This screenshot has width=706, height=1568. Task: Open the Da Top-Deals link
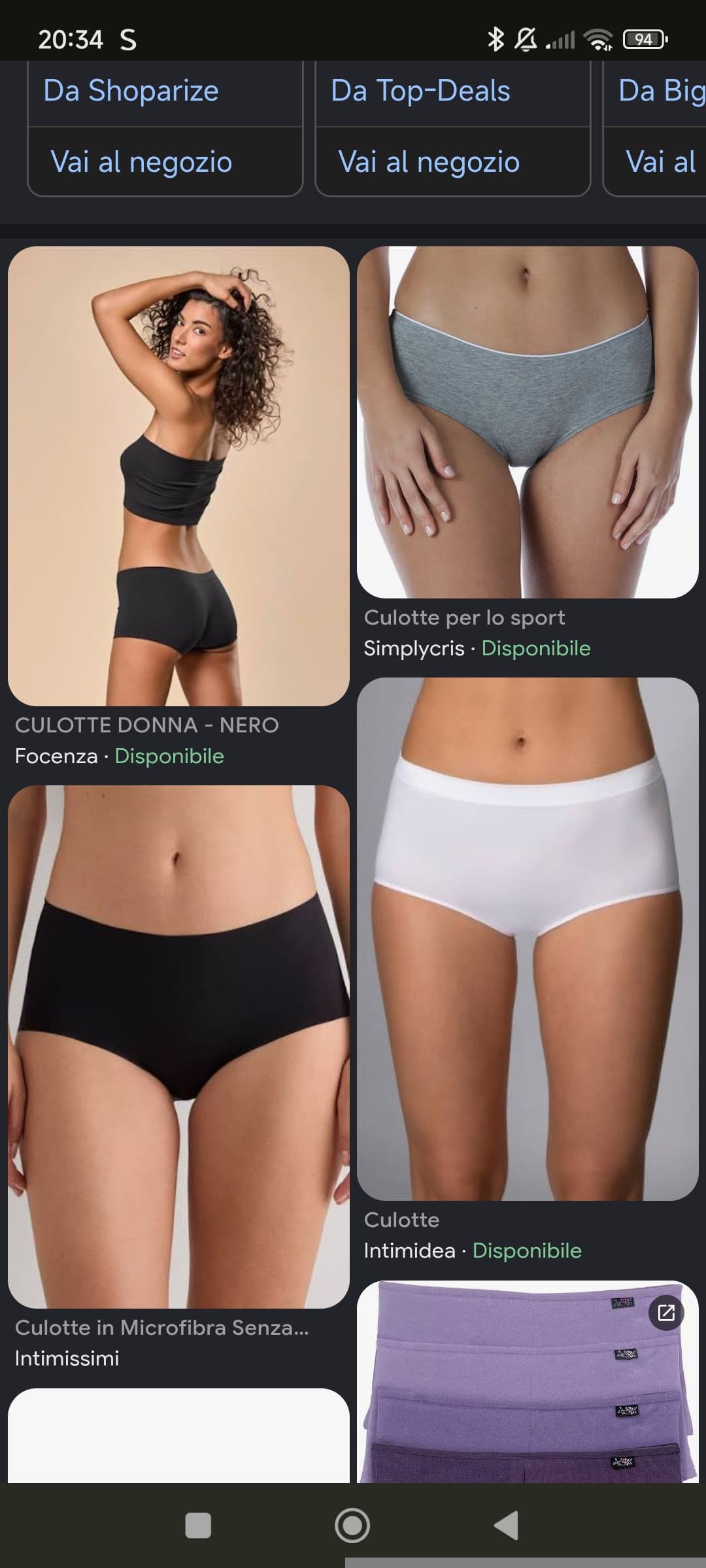(x=420, y=91)
